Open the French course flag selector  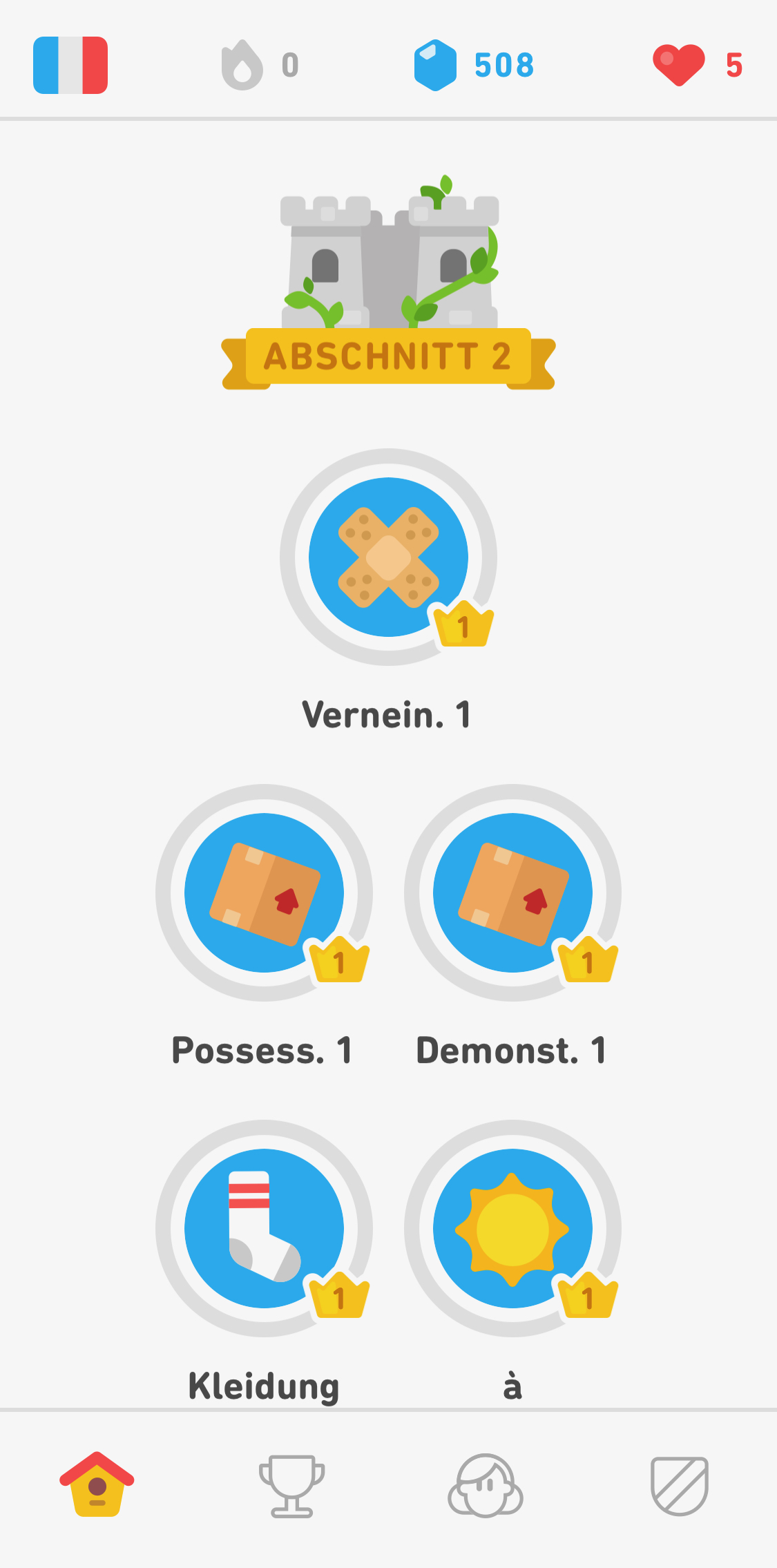pos(70,65)
